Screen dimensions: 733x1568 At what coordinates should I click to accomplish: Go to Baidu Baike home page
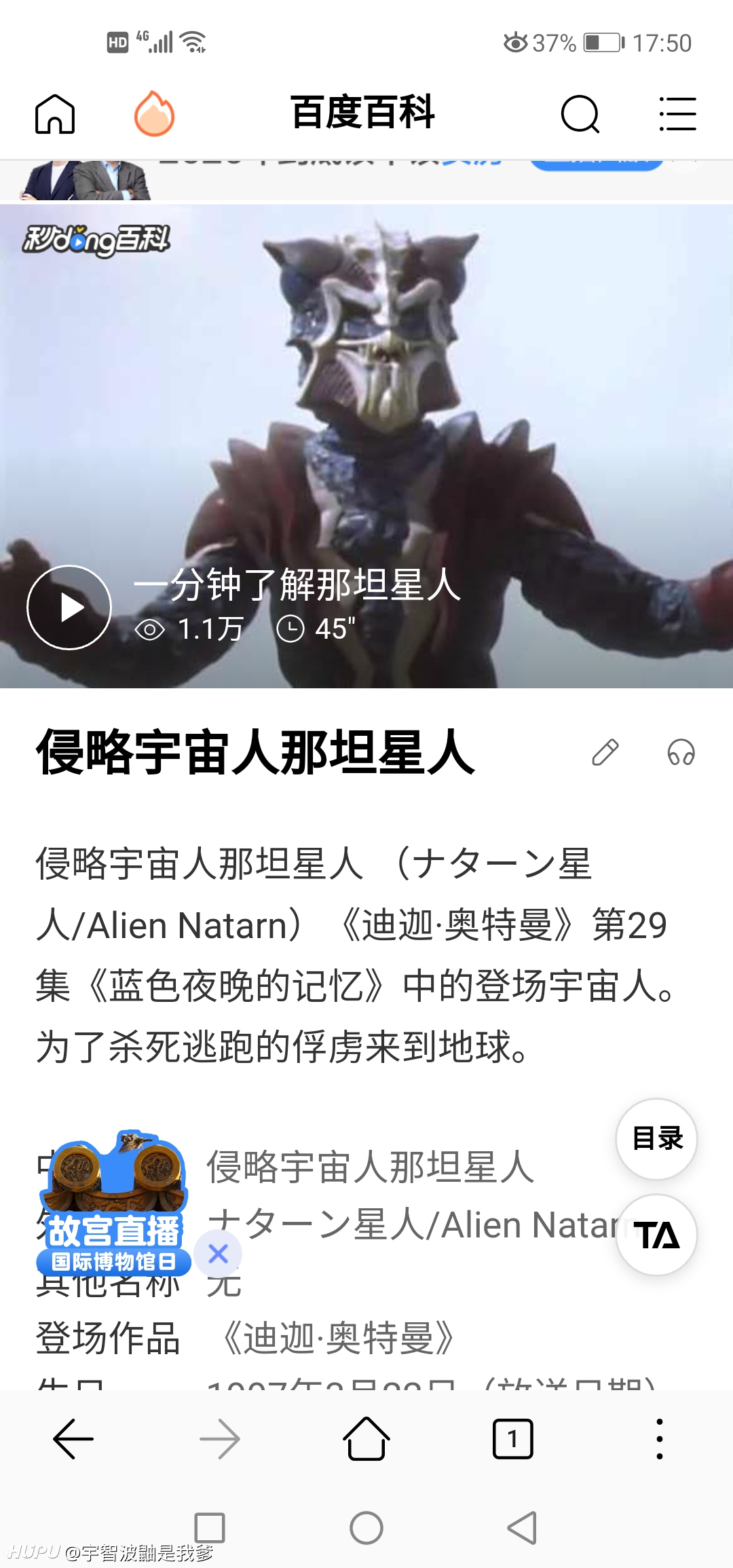(55, 113)
